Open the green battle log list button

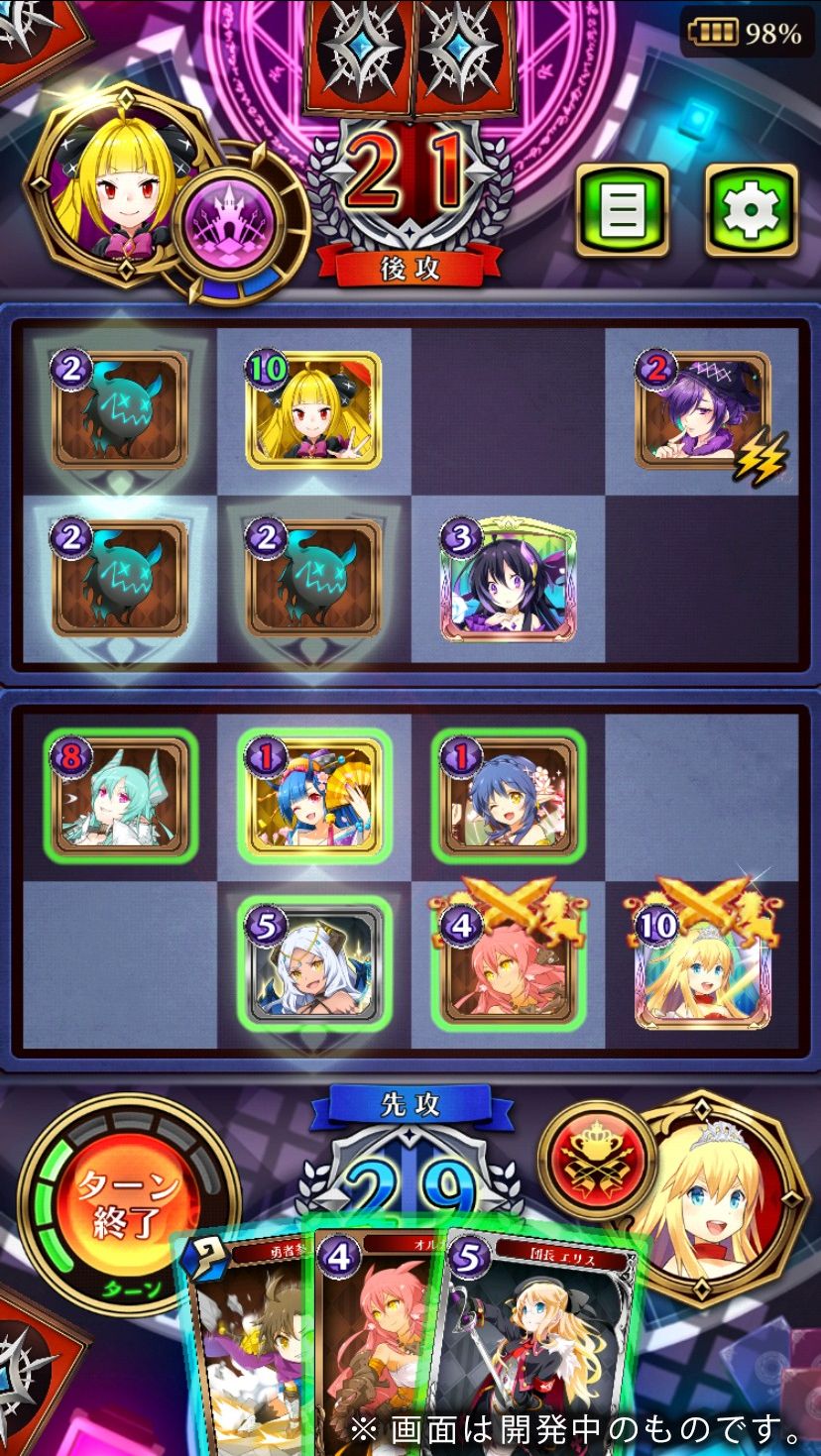(x=622, y=210)
